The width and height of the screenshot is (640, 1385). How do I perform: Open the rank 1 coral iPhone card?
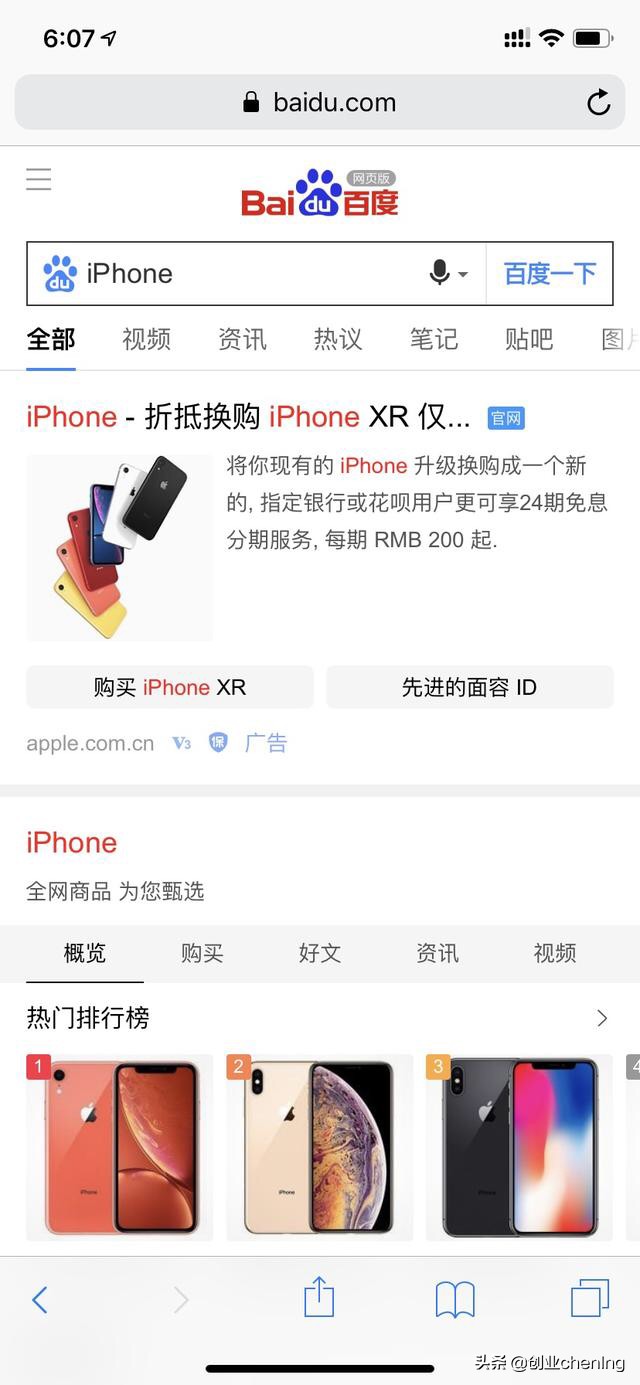(x=120, y=1147)
